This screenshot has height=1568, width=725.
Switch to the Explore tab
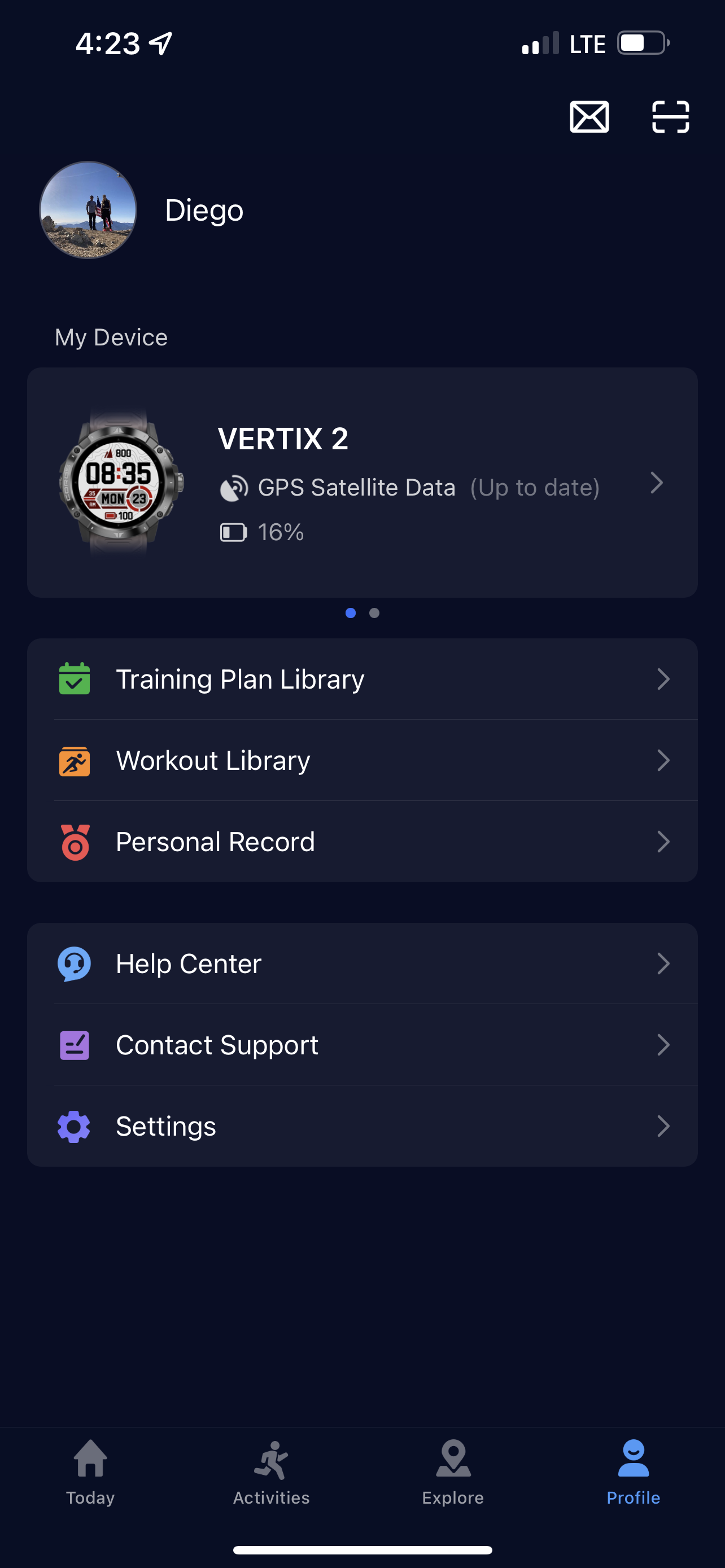[453, 1472]
